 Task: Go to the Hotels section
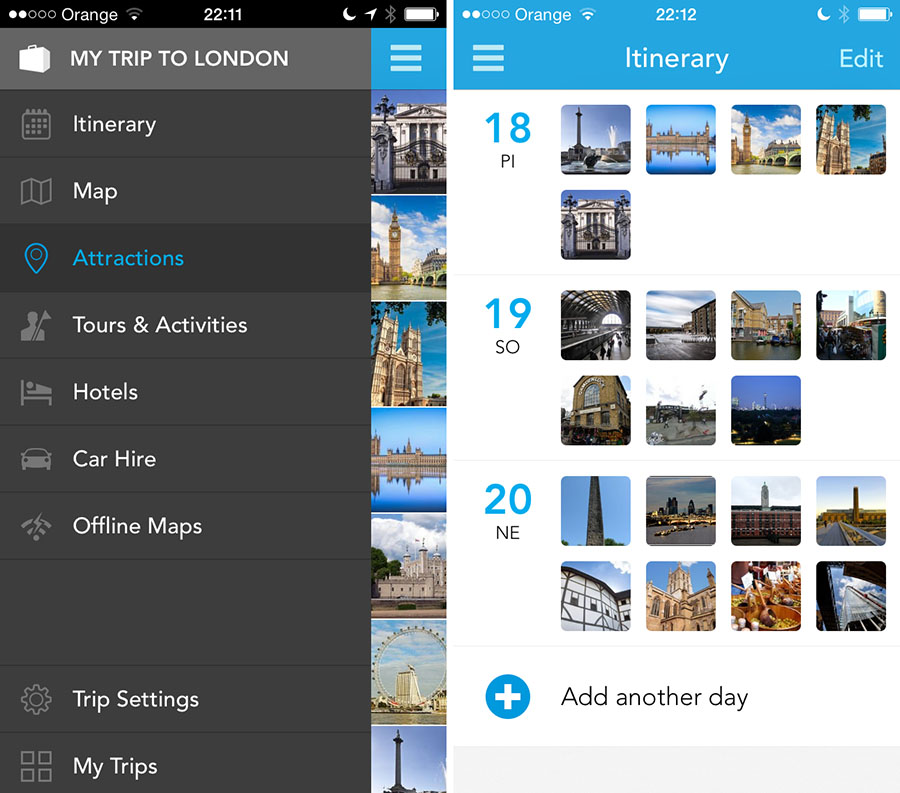coord(105,392)
